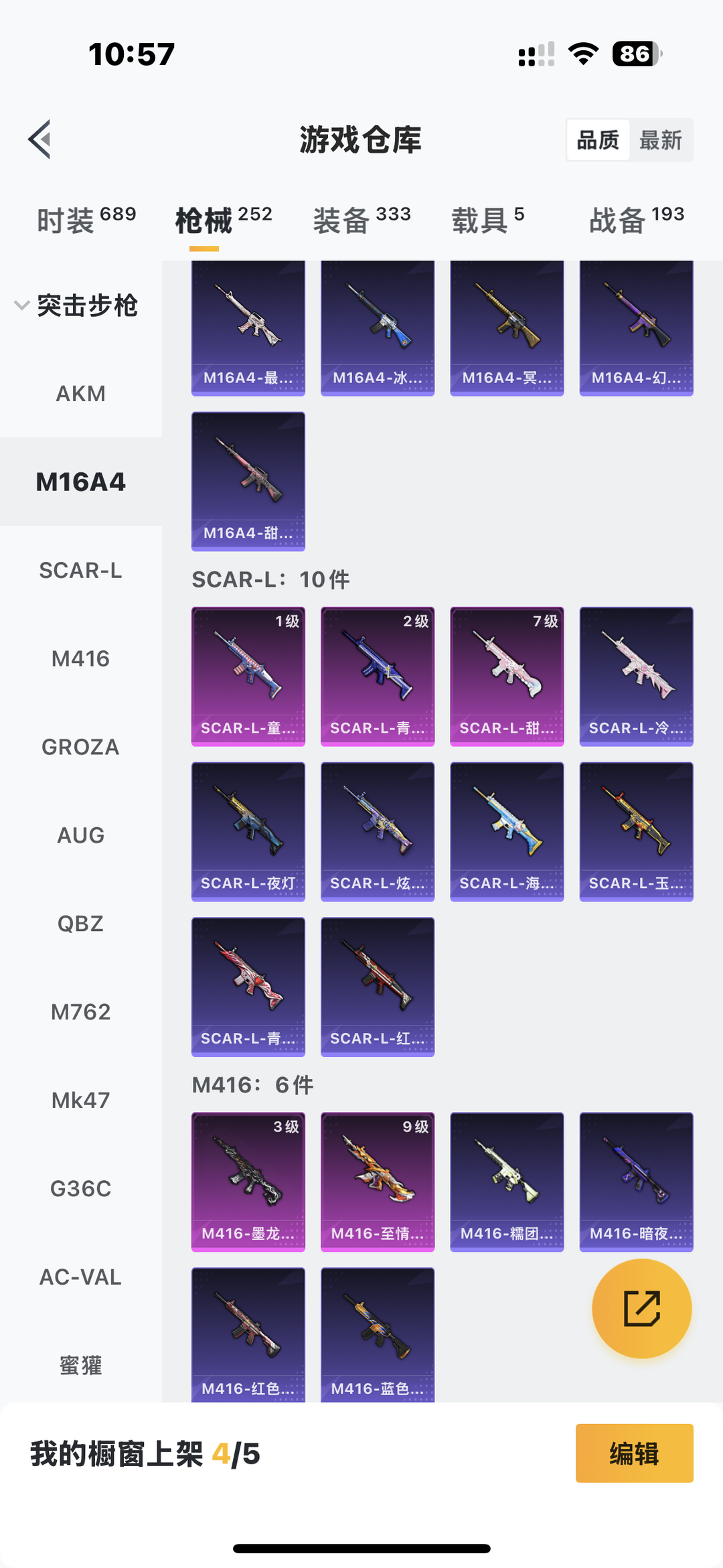Switch to the 装备 tab

point(361,220)
